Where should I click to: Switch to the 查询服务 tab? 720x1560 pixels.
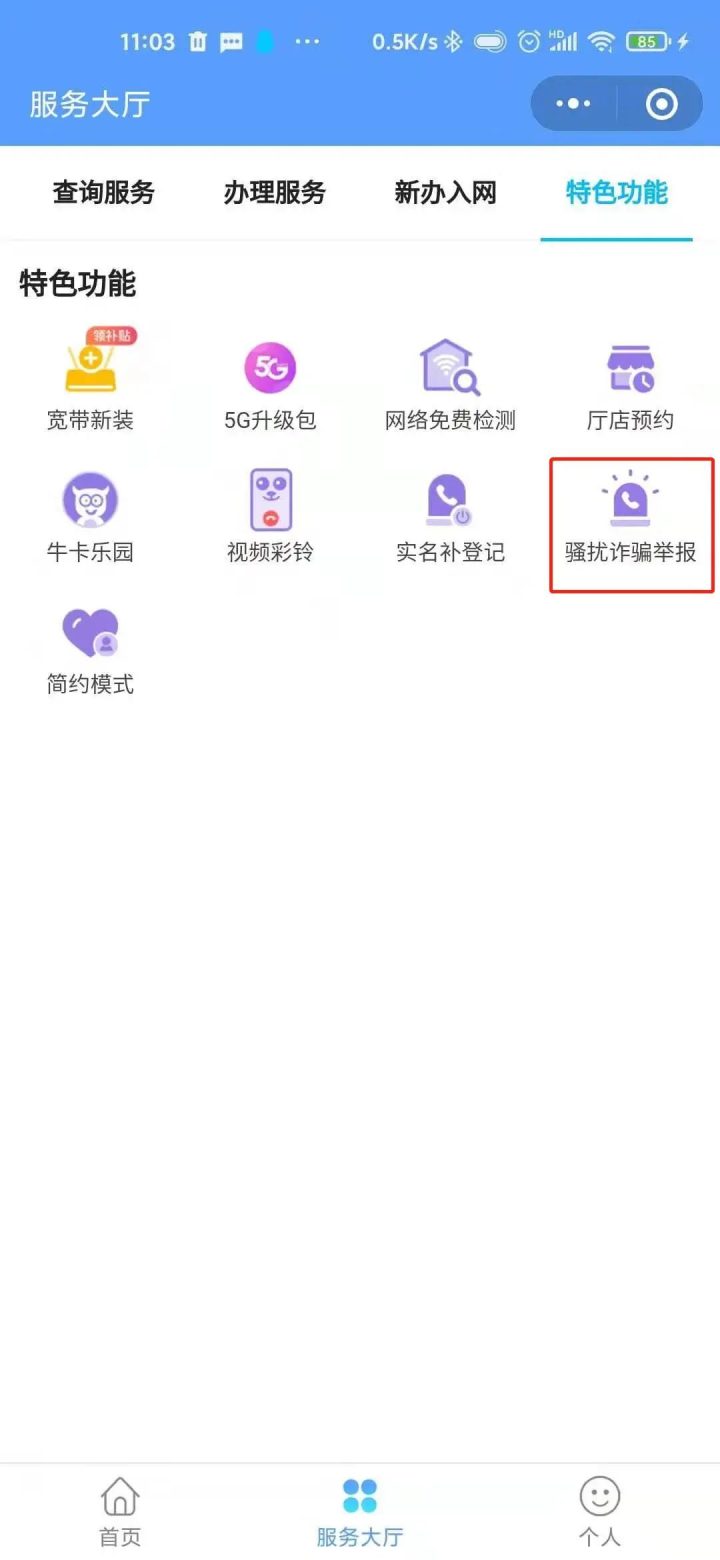click(x=104, y=192)
